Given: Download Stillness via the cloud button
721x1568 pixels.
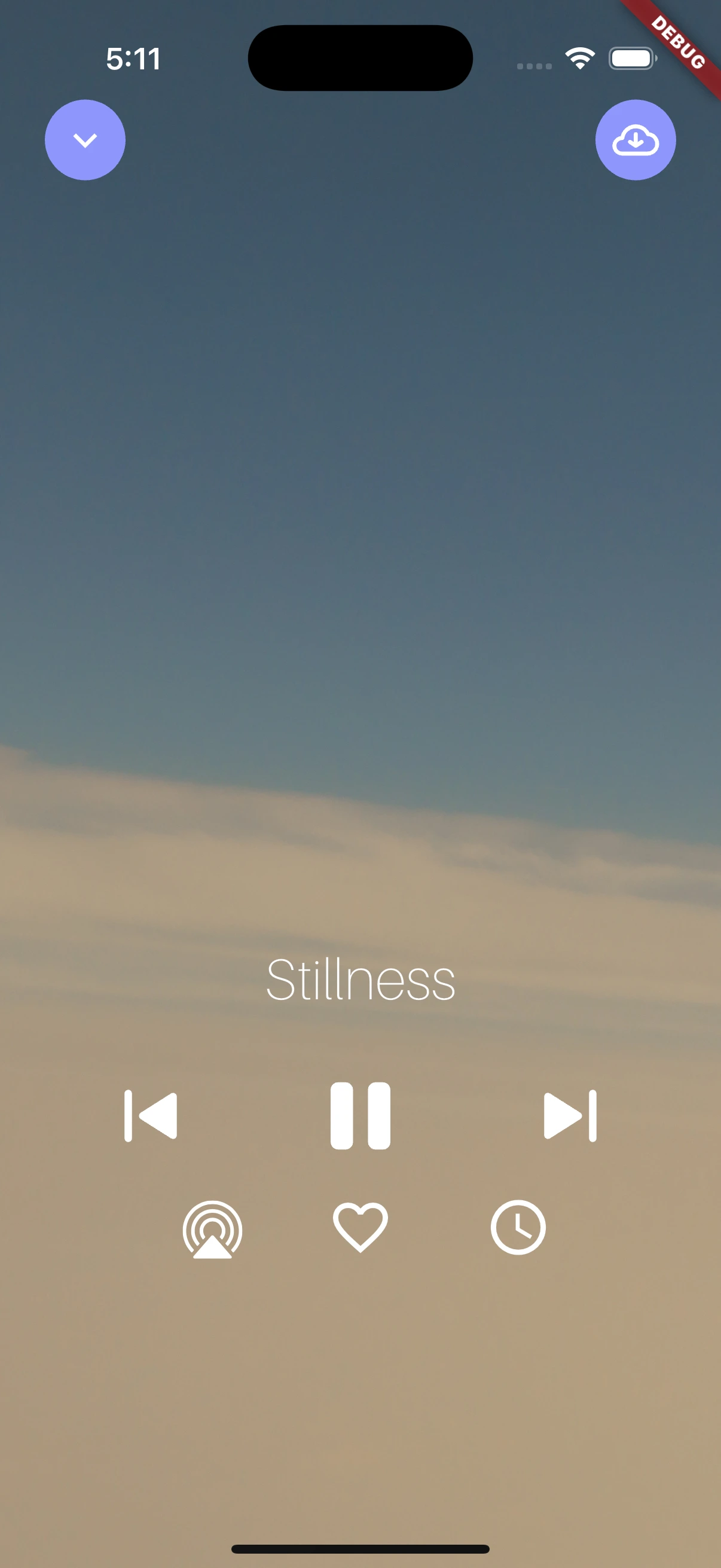Looking at the screenshot, I should 636,140.
